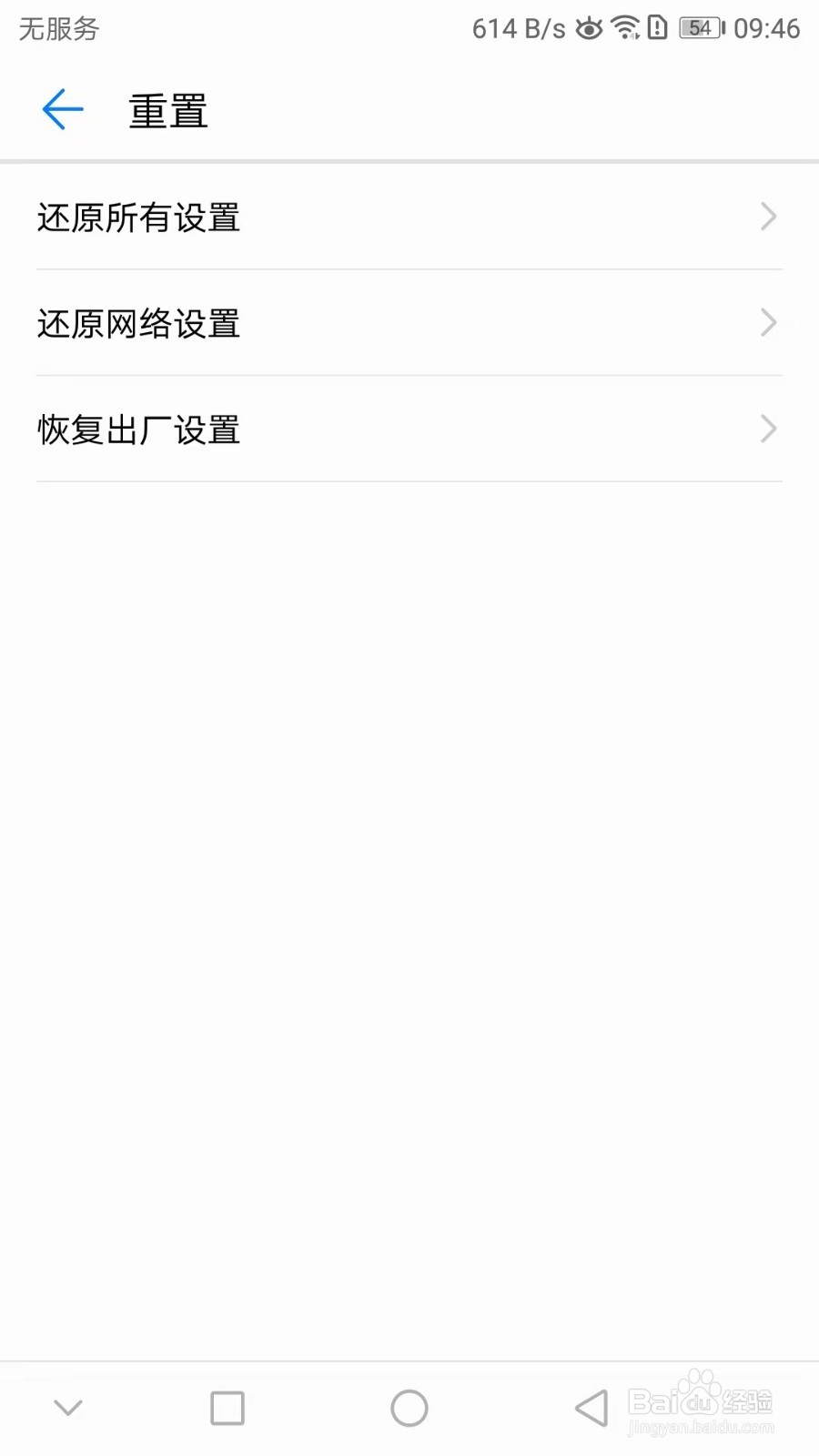Tap the 重置 page title
819x1456 pixels.
point(167,111)
